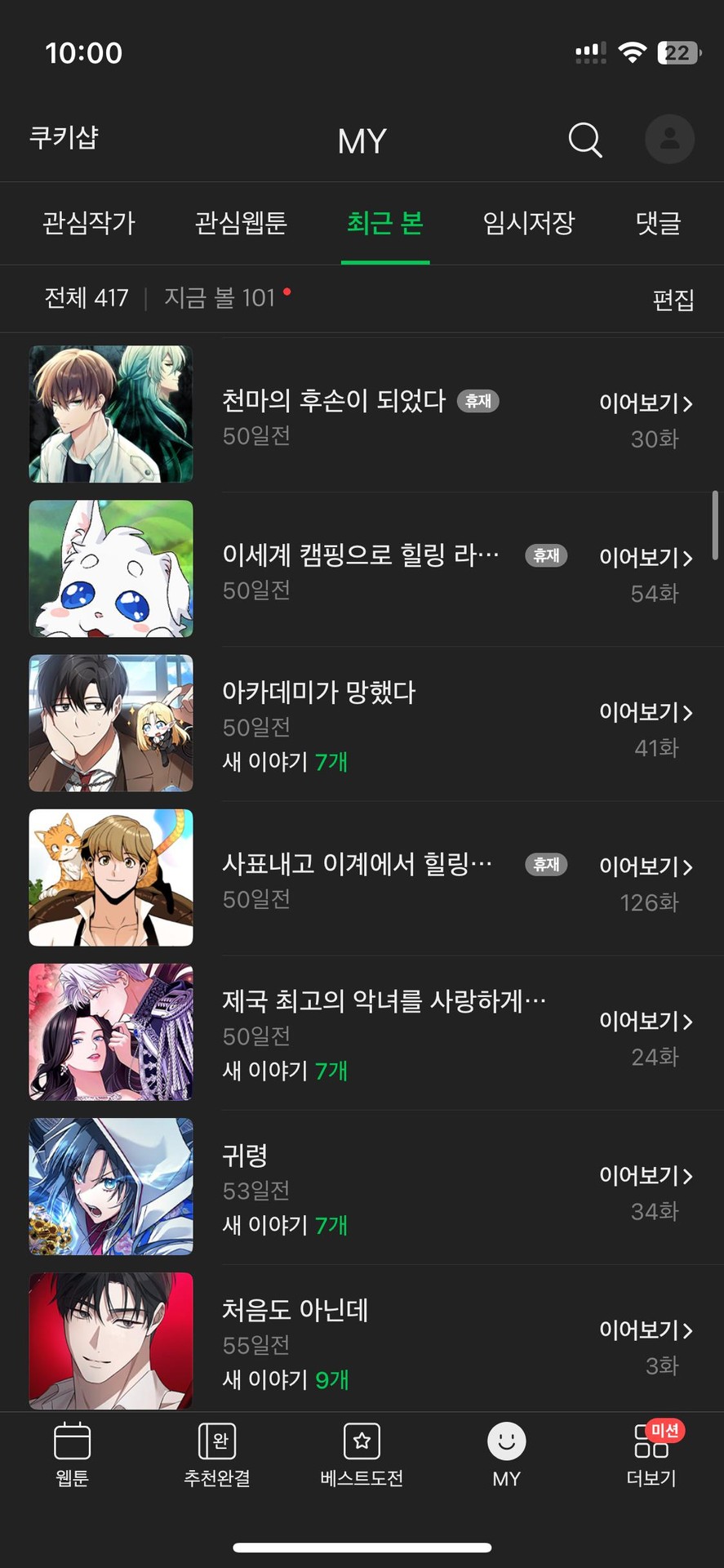The height and width of the screenshot is (1568, 724).
Task: Go to the 댓글 tab
Action: [658, 223]
